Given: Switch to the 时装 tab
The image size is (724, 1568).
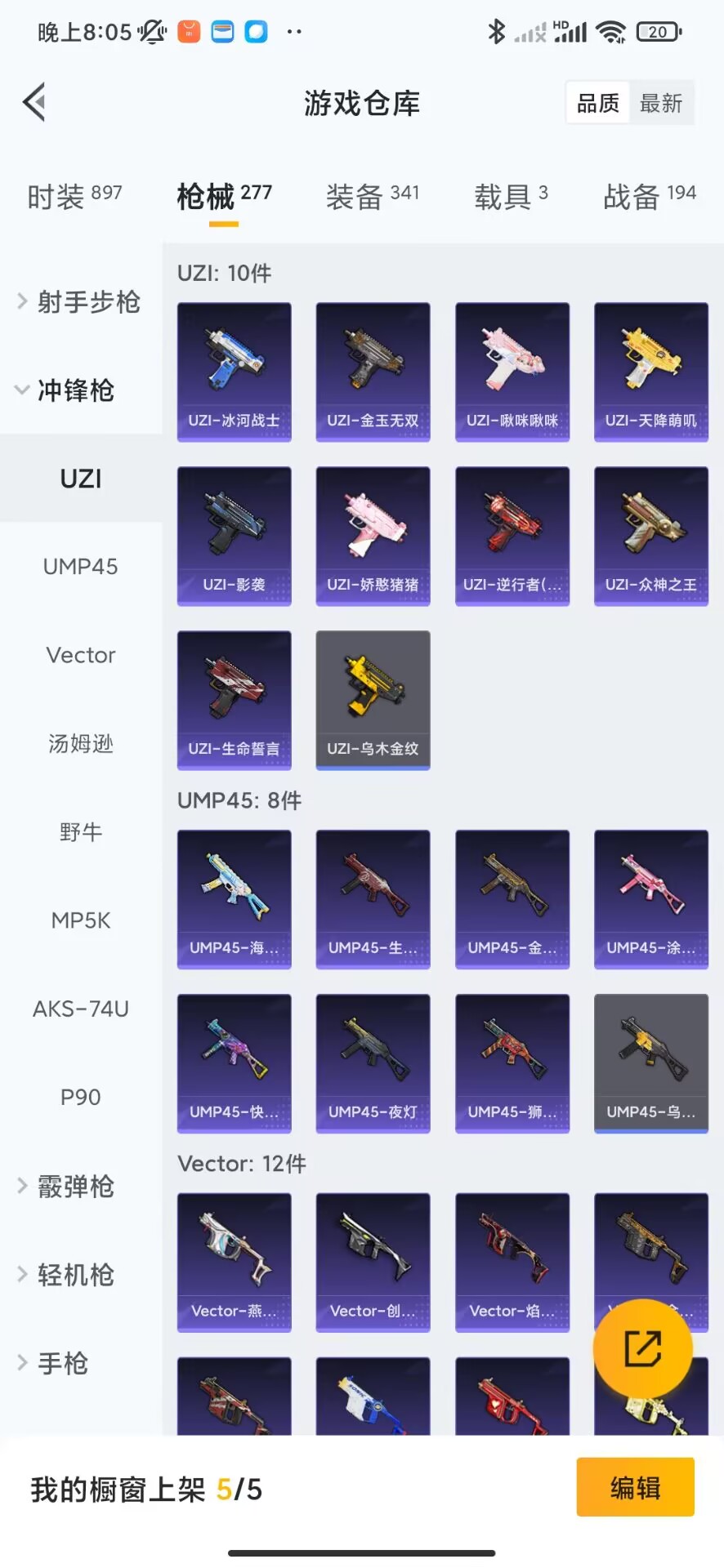Looking at the screenshot, I should (74, 196).
